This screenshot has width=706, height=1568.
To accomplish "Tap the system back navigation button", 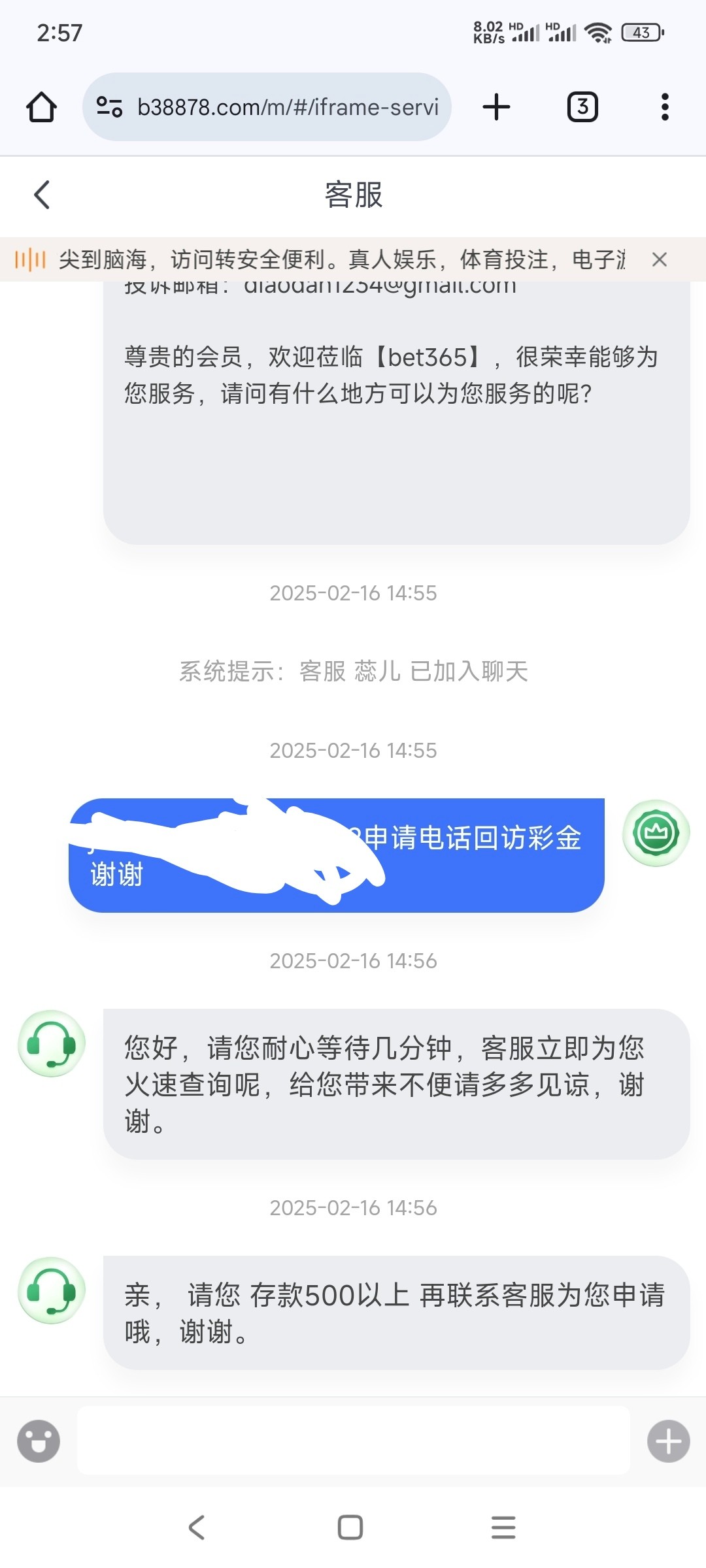I will tap(197, 1527).
